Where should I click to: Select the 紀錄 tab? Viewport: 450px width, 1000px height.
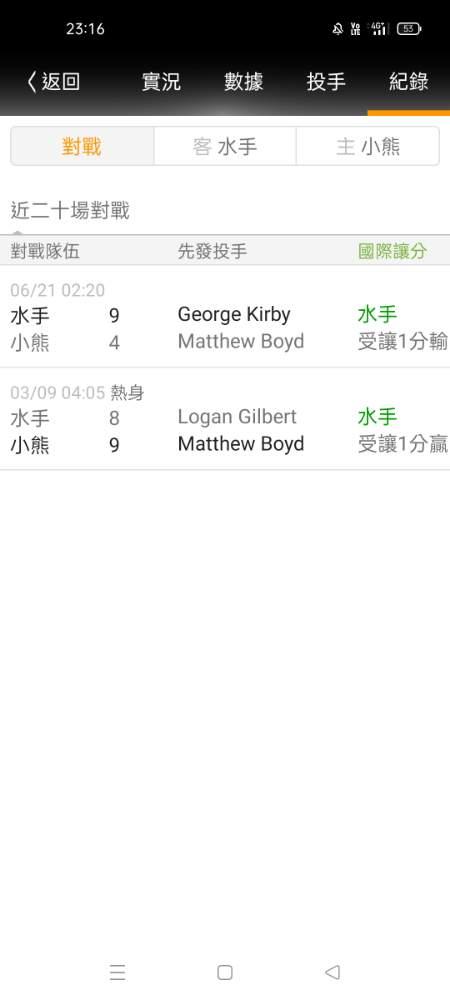[x=409, y=82]
